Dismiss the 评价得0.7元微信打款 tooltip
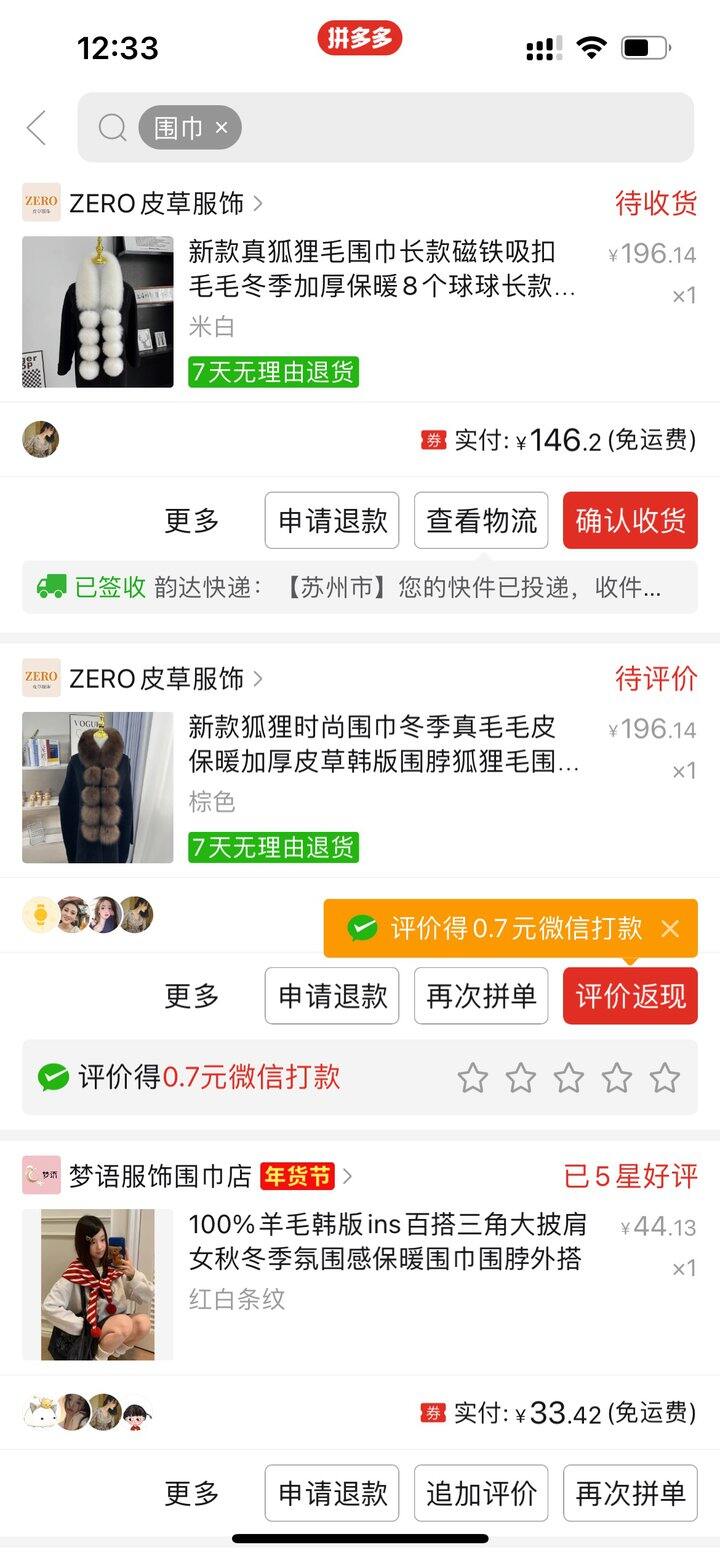Image resolution: width=720 pixels, height=1558 pixels. pos(670,928)
